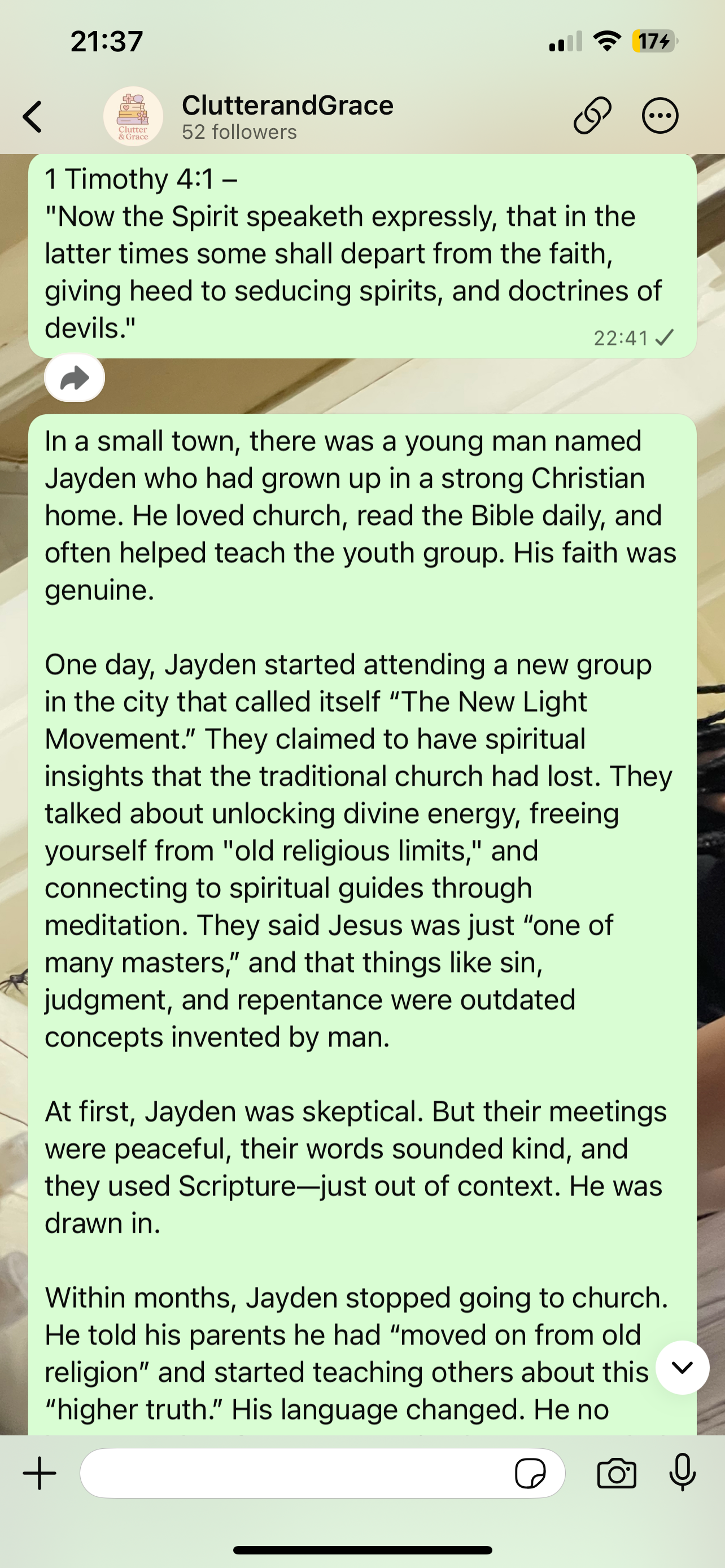
Task: Jump to latest messages with down chevron
Action: [682, 1366]
